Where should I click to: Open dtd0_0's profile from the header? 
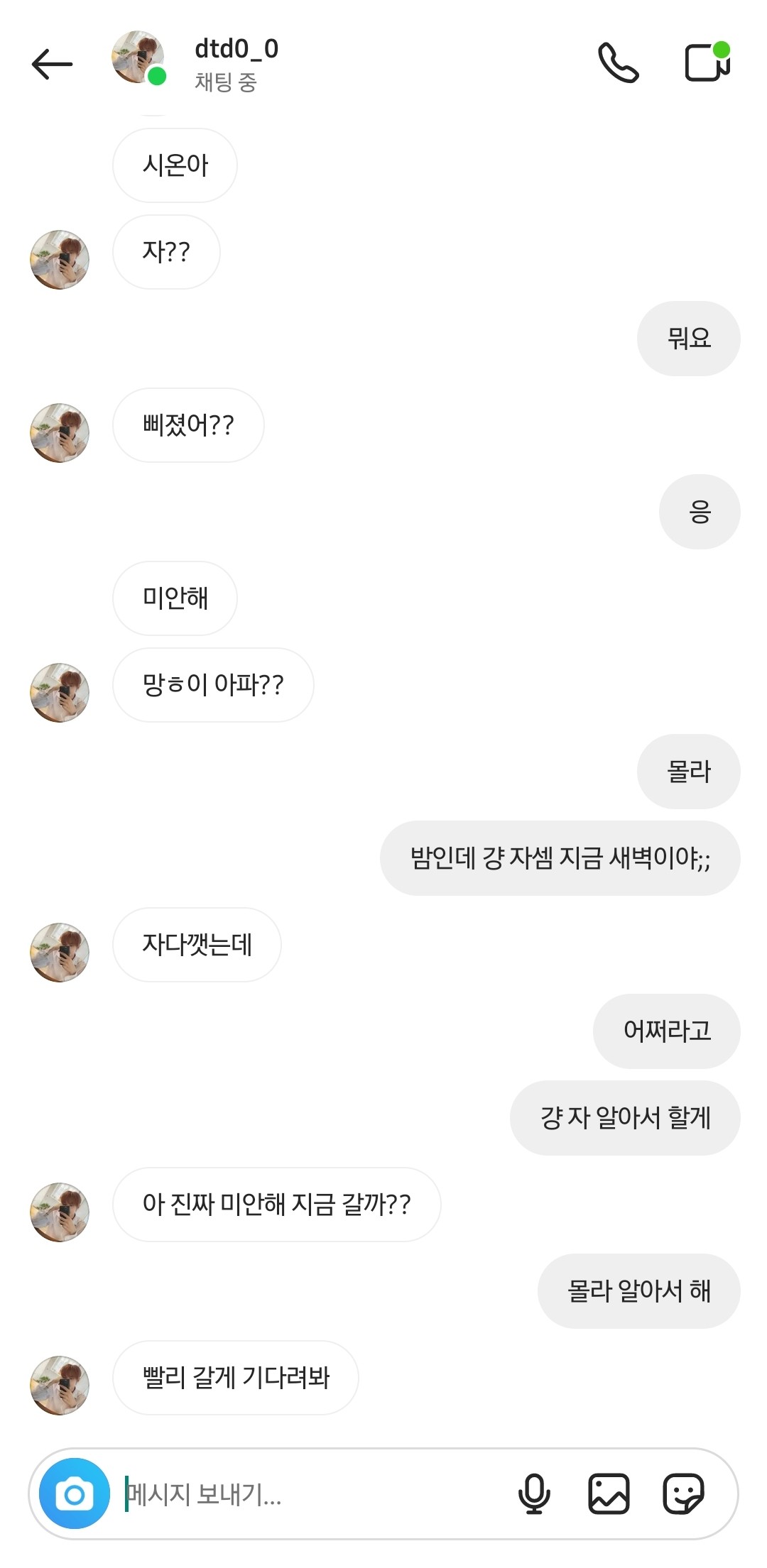coord(236,63)
